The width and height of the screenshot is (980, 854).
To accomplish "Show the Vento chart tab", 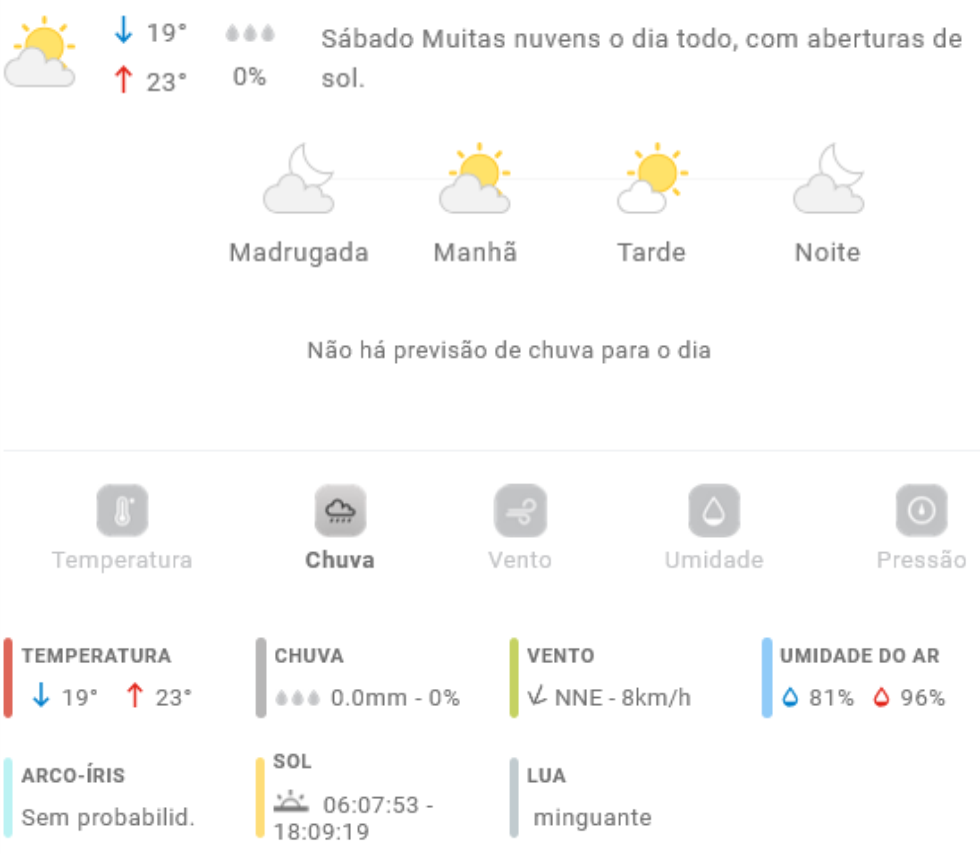I will (x=520, y=528).
